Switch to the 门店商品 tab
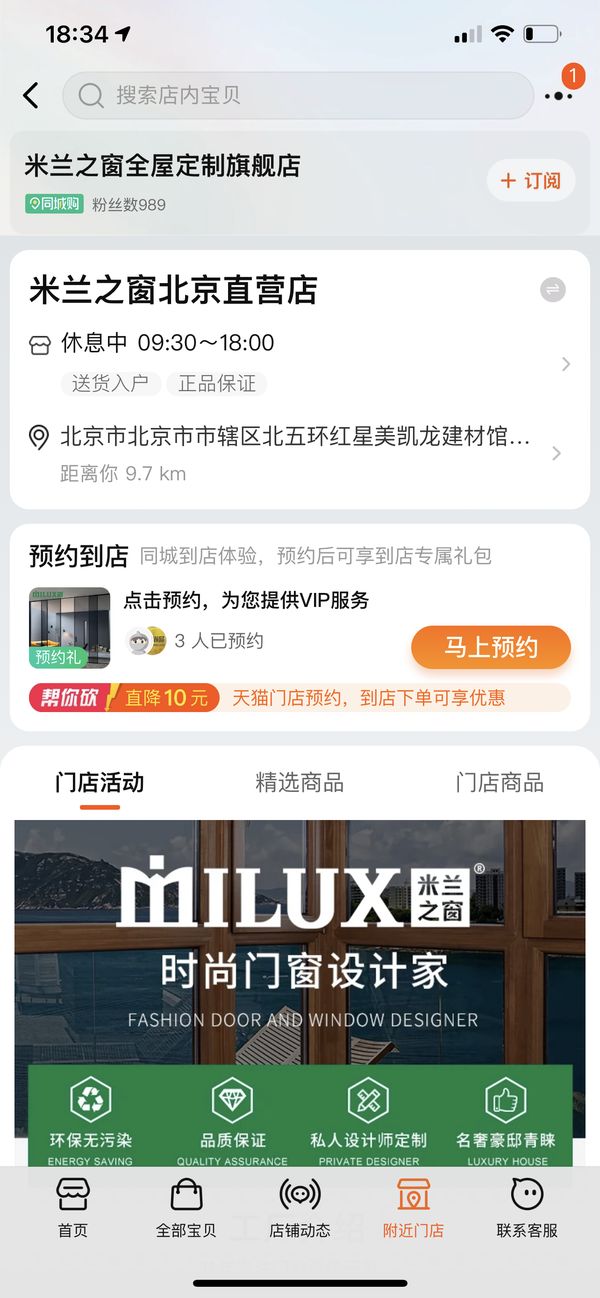Viewport: 600px width, 1298px height. 499,783
